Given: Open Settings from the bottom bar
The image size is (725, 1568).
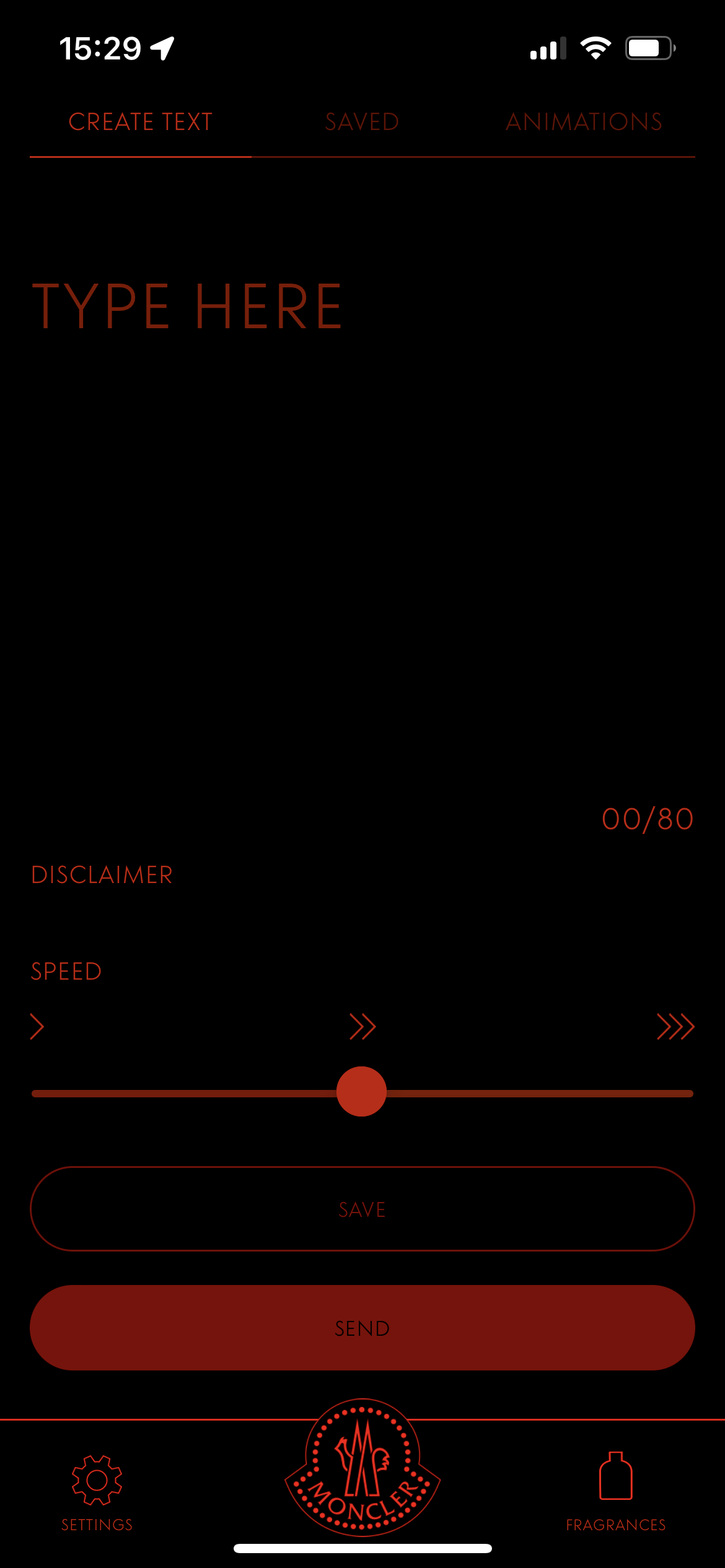Looking at the screenshot, I should click(x=97, y=1492).
